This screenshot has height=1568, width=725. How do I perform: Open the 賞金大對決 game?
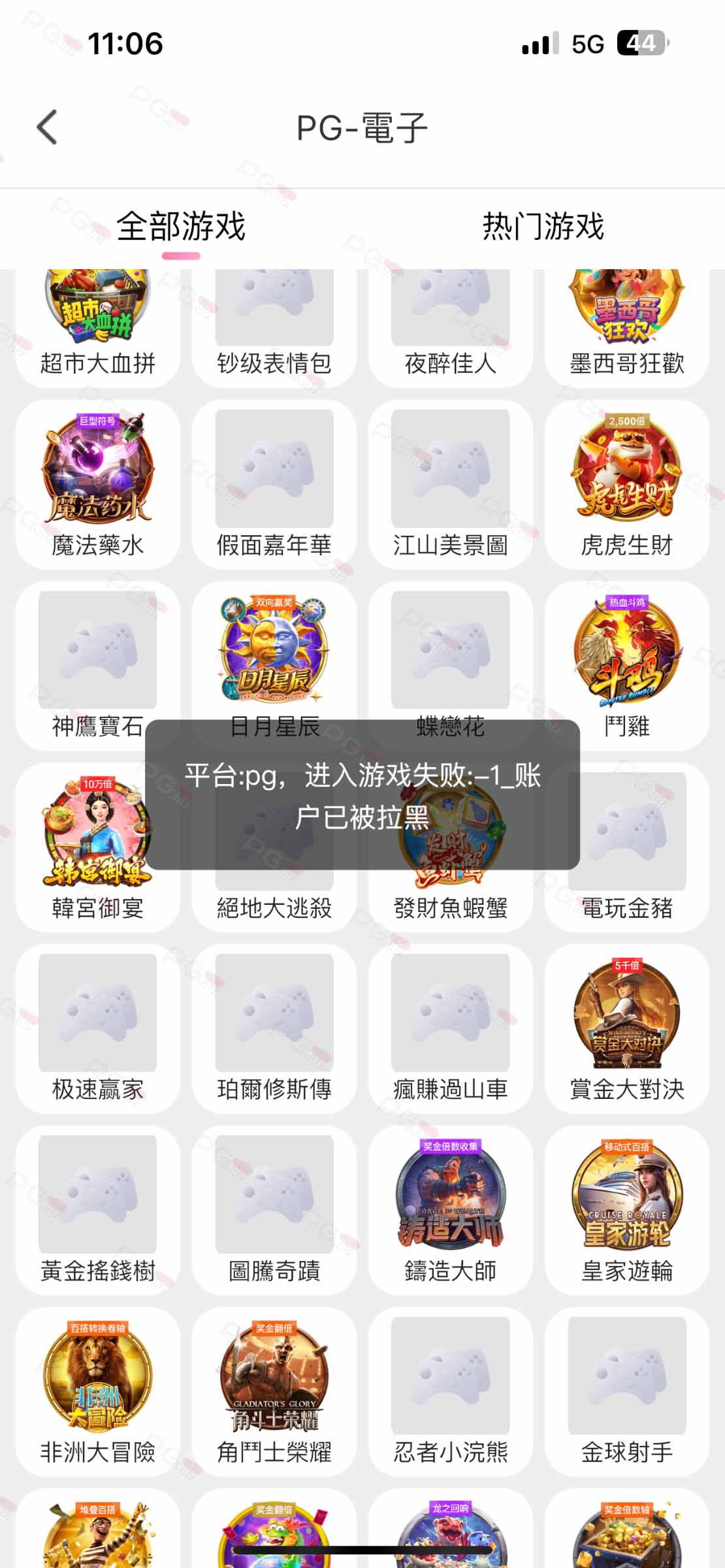[627, 1029]
